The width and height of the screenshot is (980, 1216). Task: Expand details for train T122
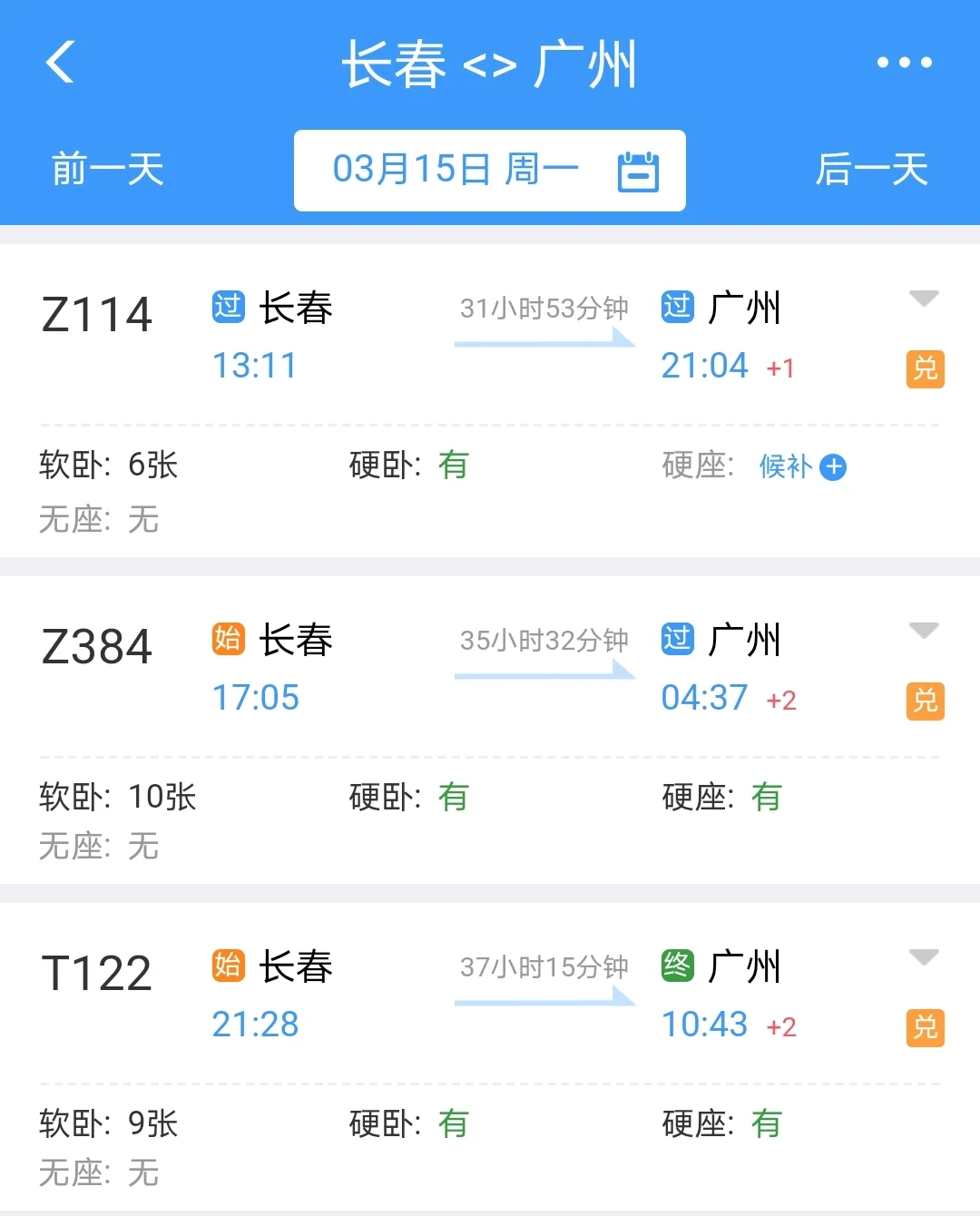click(924, 956)
